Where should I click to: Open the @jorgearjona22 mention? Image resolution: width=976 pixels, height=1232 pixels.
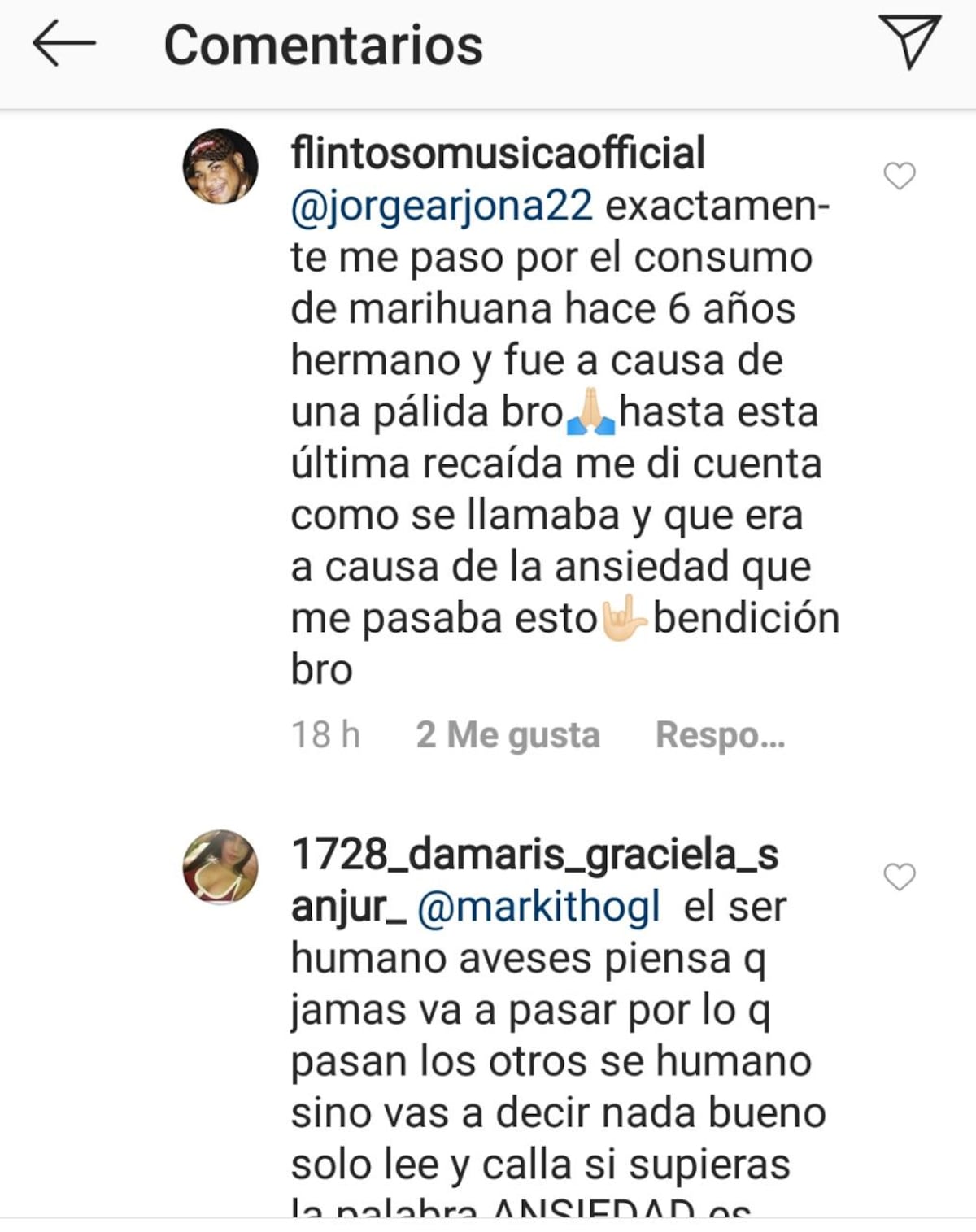442,206
